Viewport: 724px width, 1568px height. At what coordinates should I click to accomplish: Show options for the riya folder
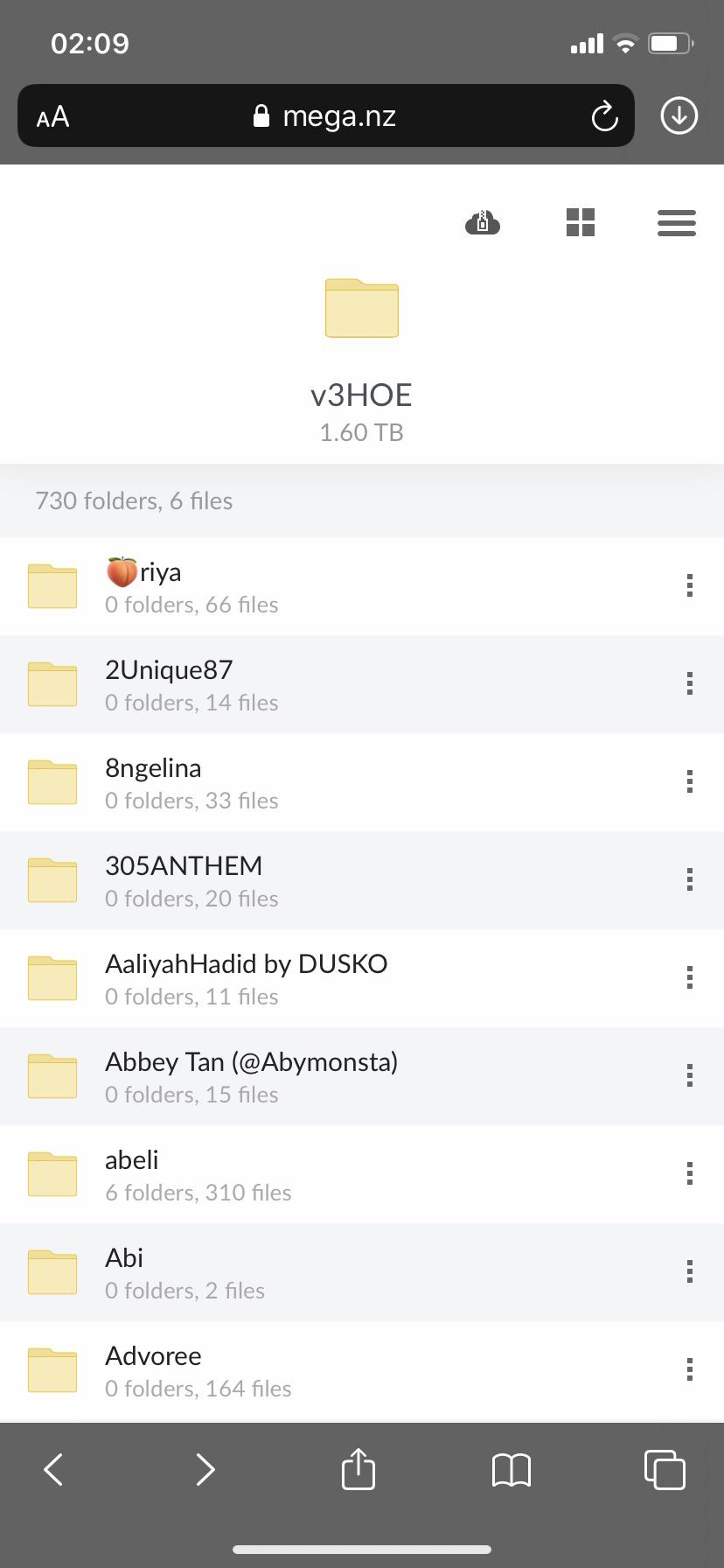point(690,585)
